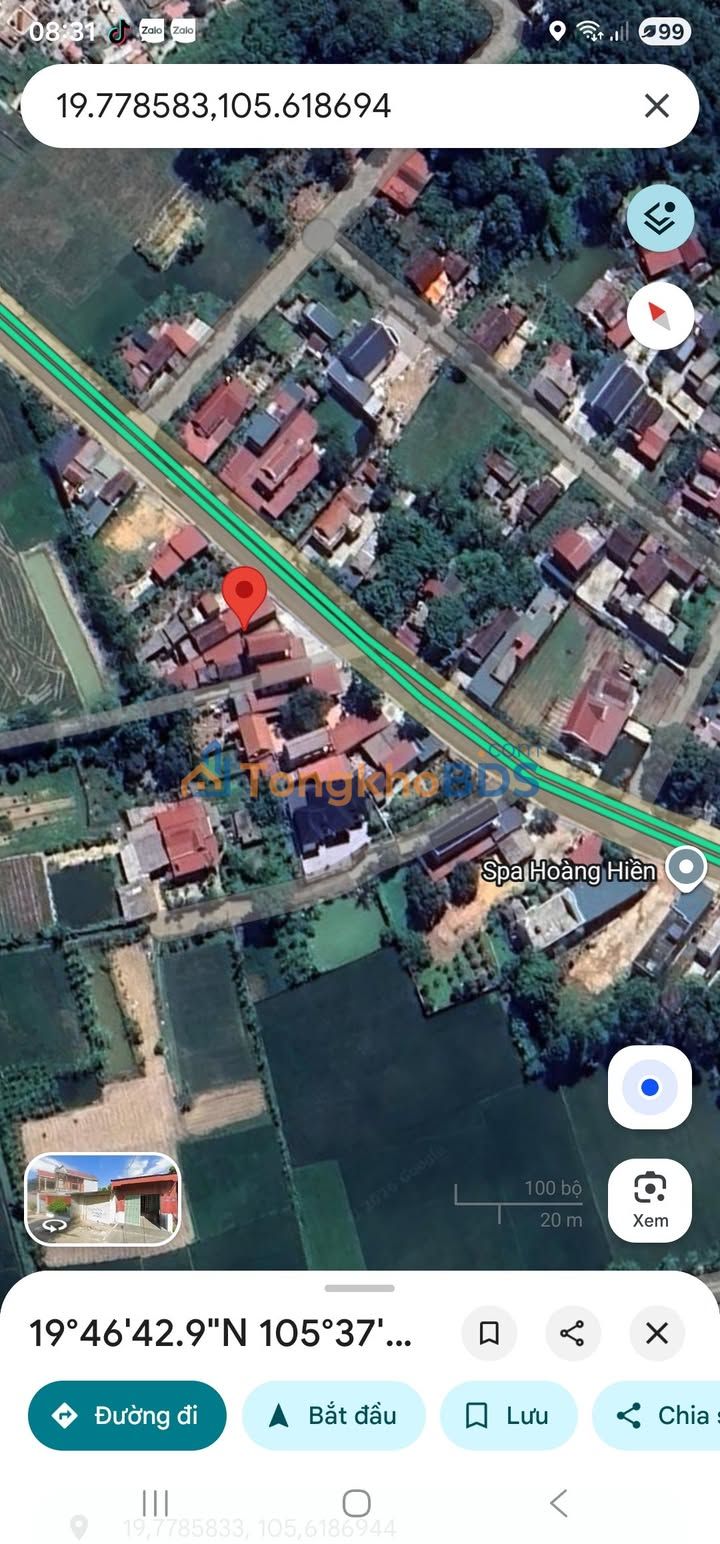
Task: Start navigation with Bắt đầu
Action: pyautogui.click(x=334, y=1415)
